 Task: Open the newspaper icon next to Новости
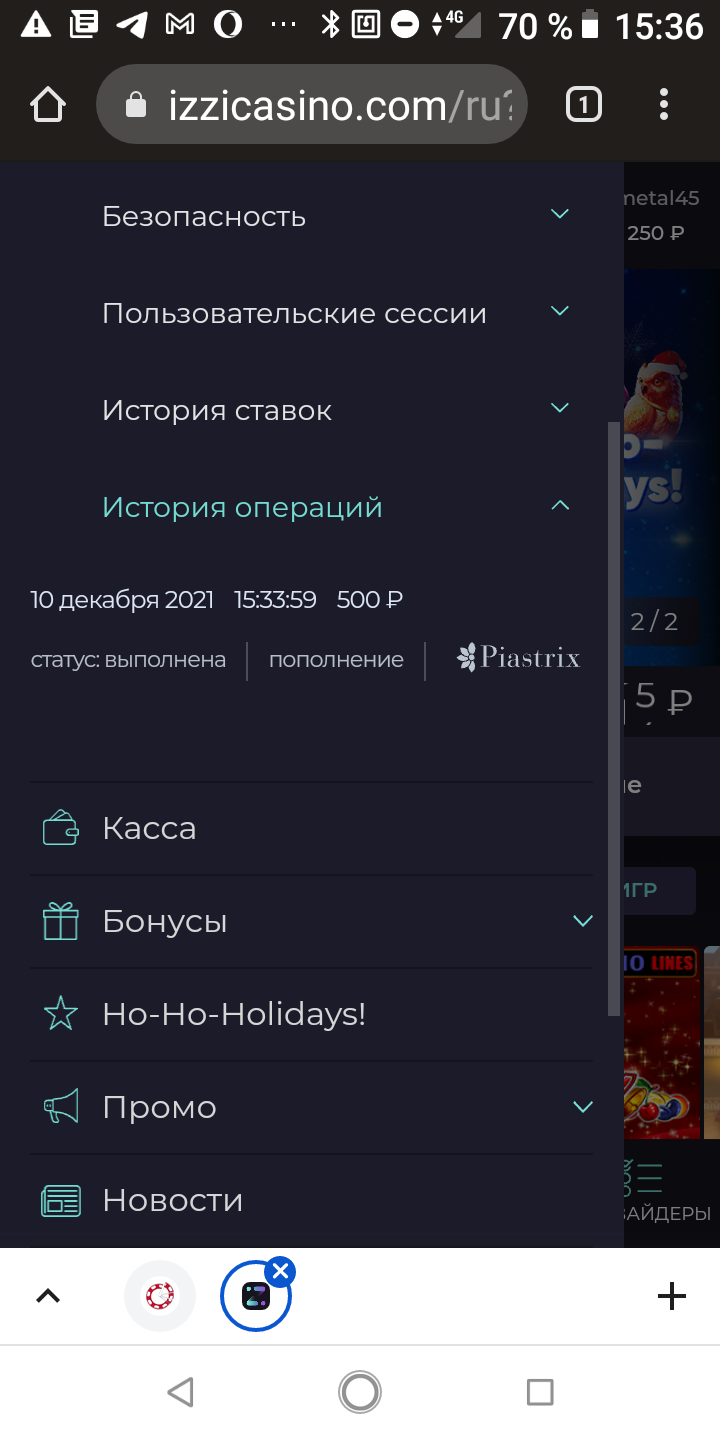tap(60, 1200)
